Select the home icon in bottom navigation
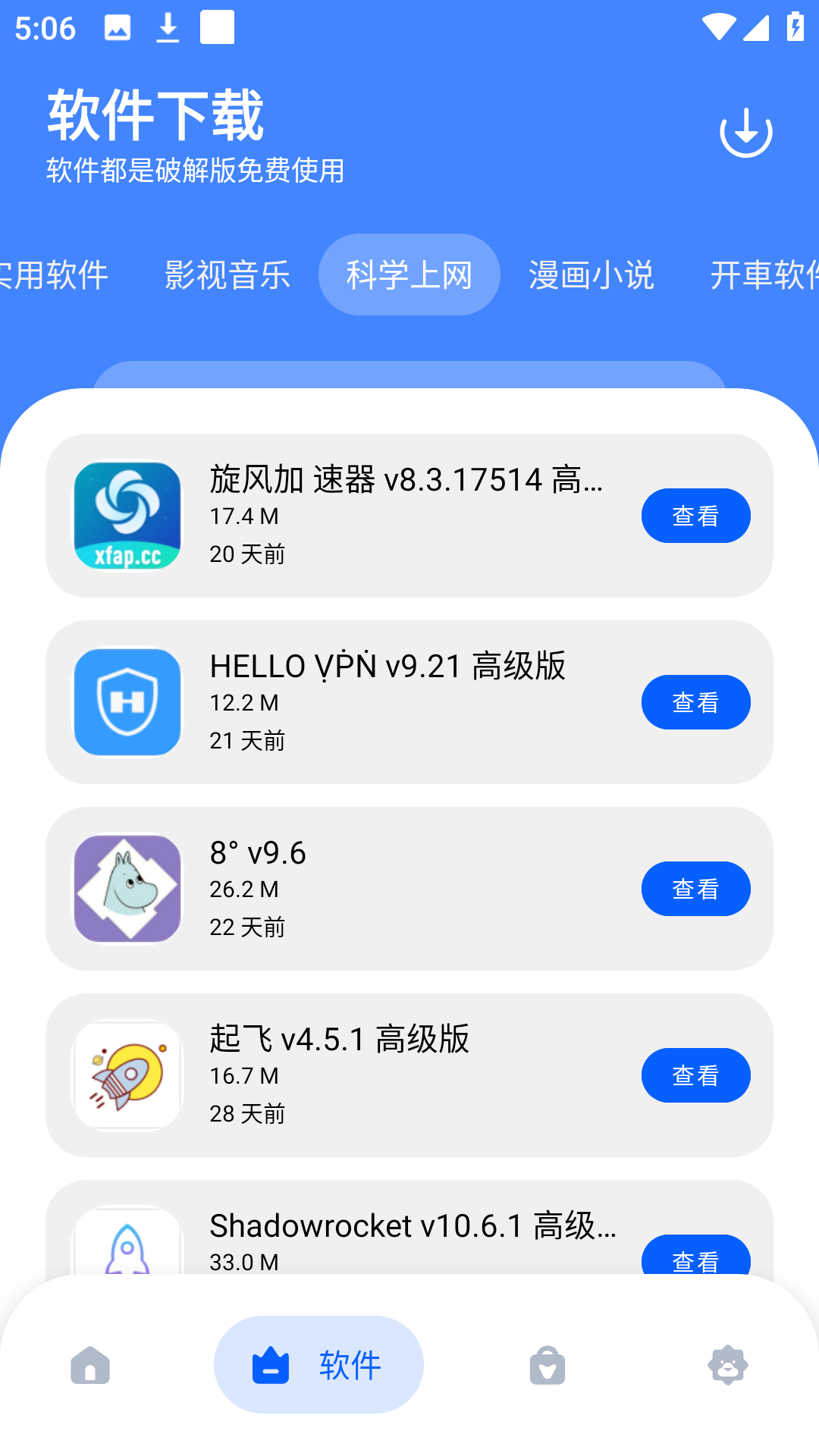 click(89, 1365)
